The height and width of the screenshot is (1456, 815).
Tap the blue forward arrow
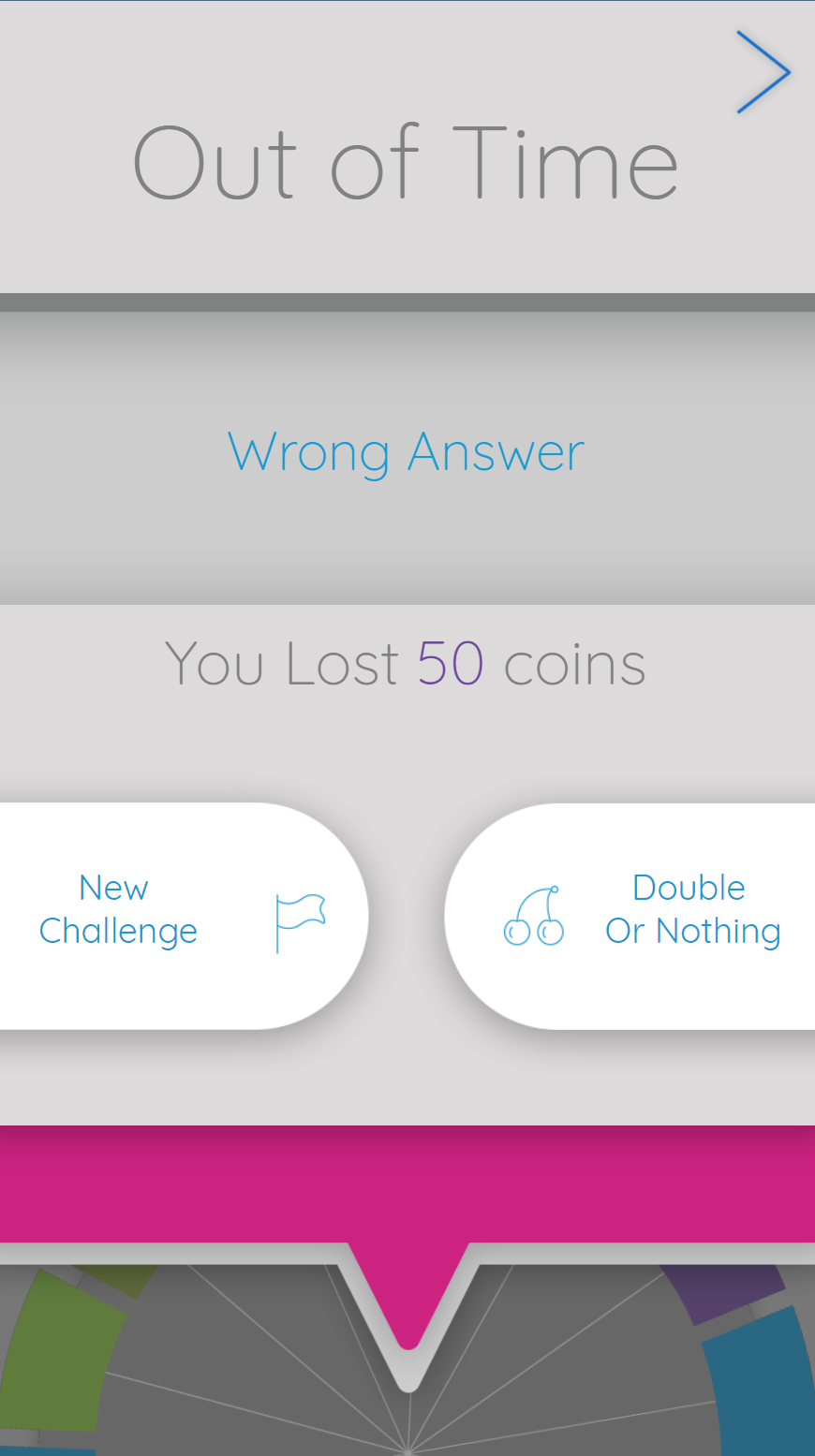pyautogui.click(x=763, y=72)
